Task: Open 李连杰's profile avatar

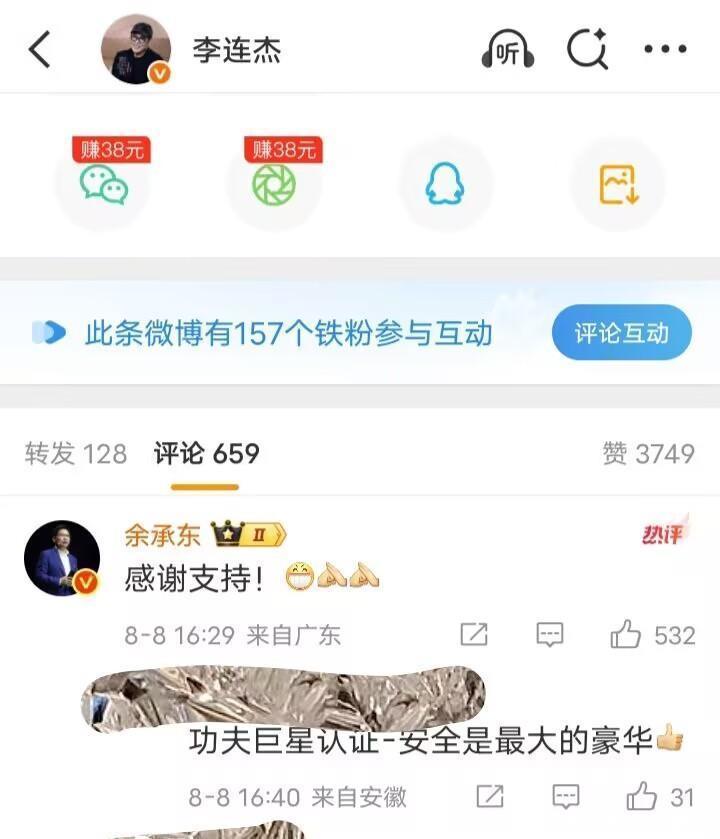Action: tap(135, 49)
